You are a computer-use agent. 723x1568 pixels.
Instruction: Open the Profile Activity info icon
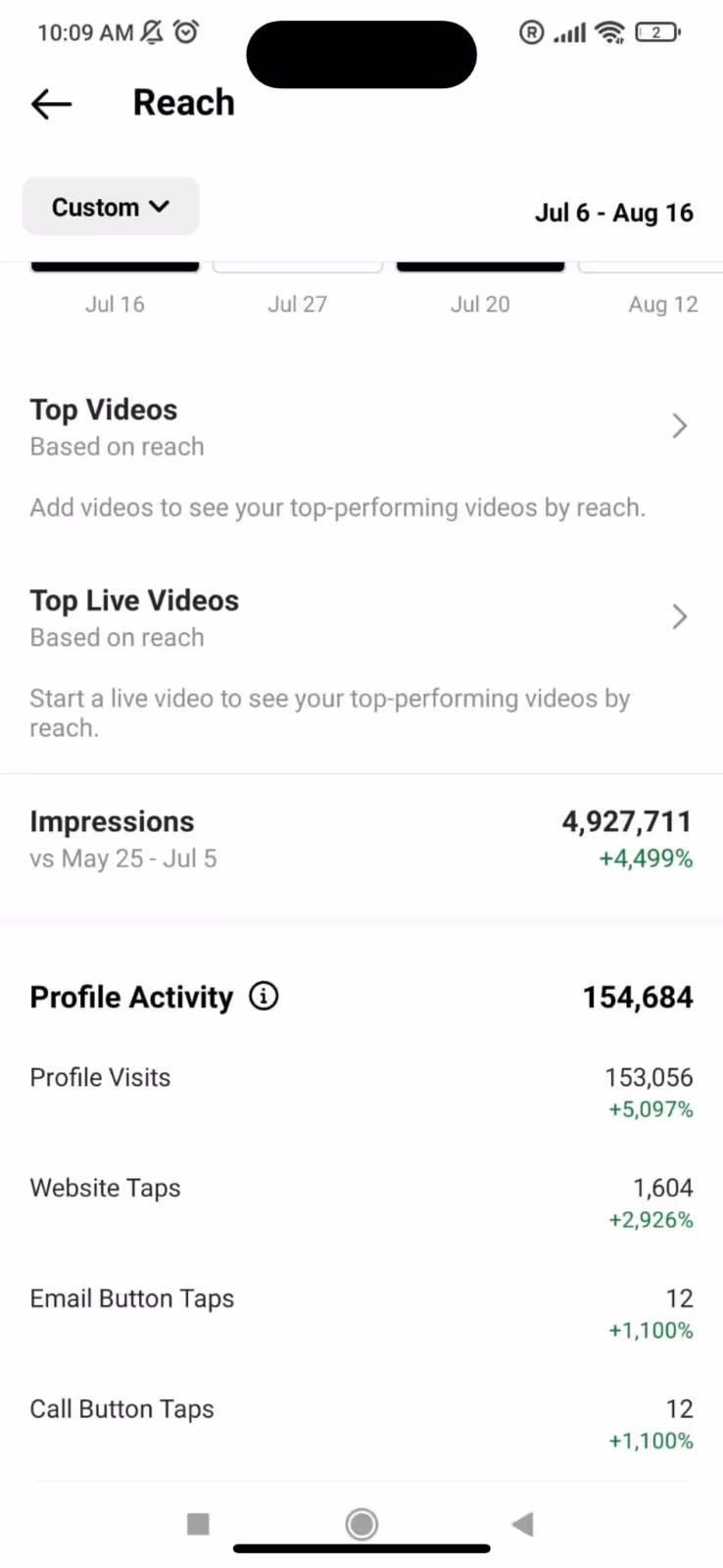[264, 997]
